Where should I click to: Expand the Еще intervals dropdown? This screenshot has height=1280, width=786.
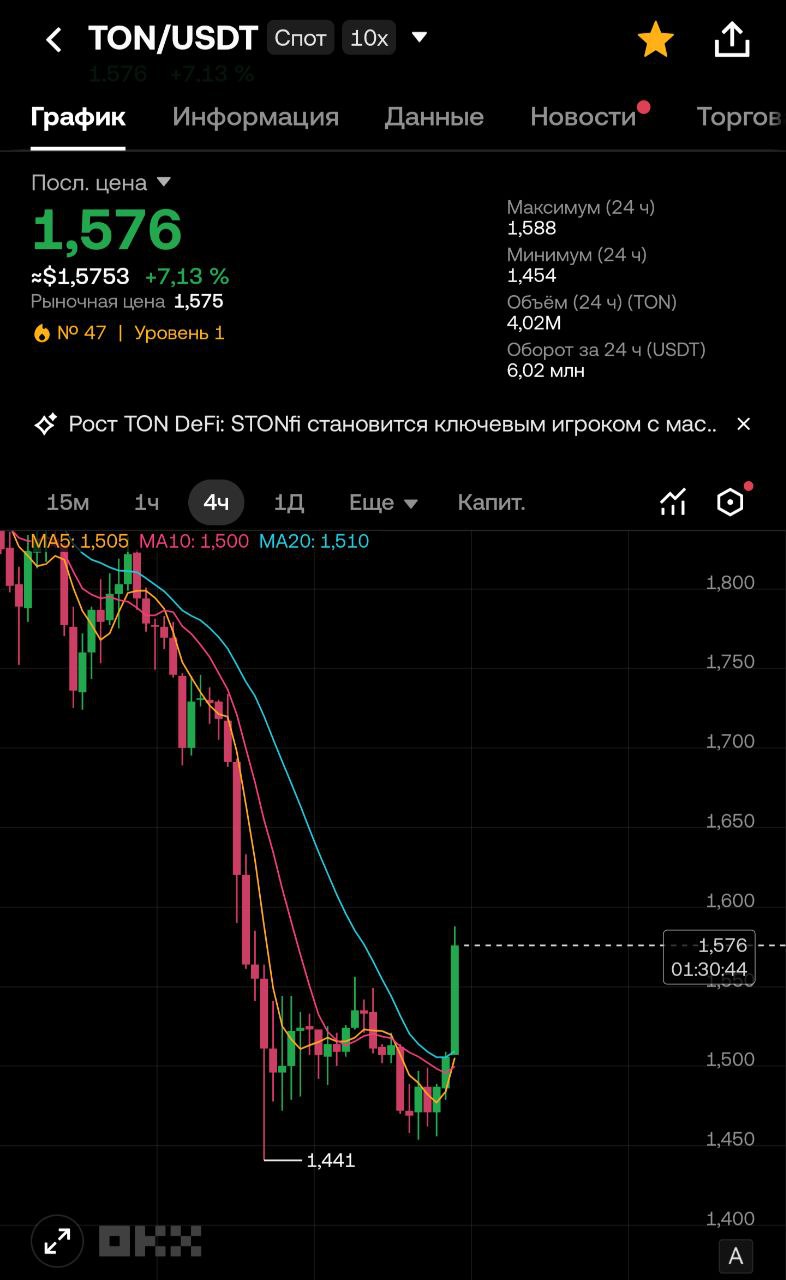(x=383, y=502)
